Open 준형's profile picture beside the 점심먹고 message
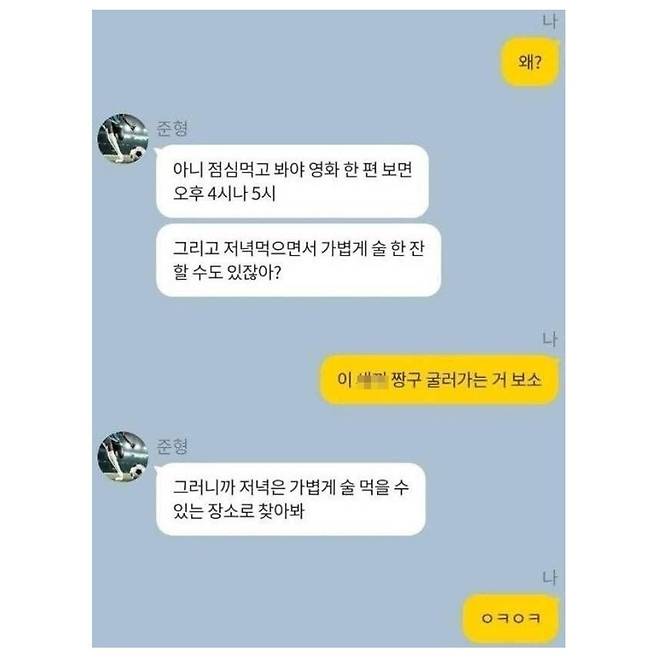The width and height of the screenshot is (658, 658). (123, 140)
